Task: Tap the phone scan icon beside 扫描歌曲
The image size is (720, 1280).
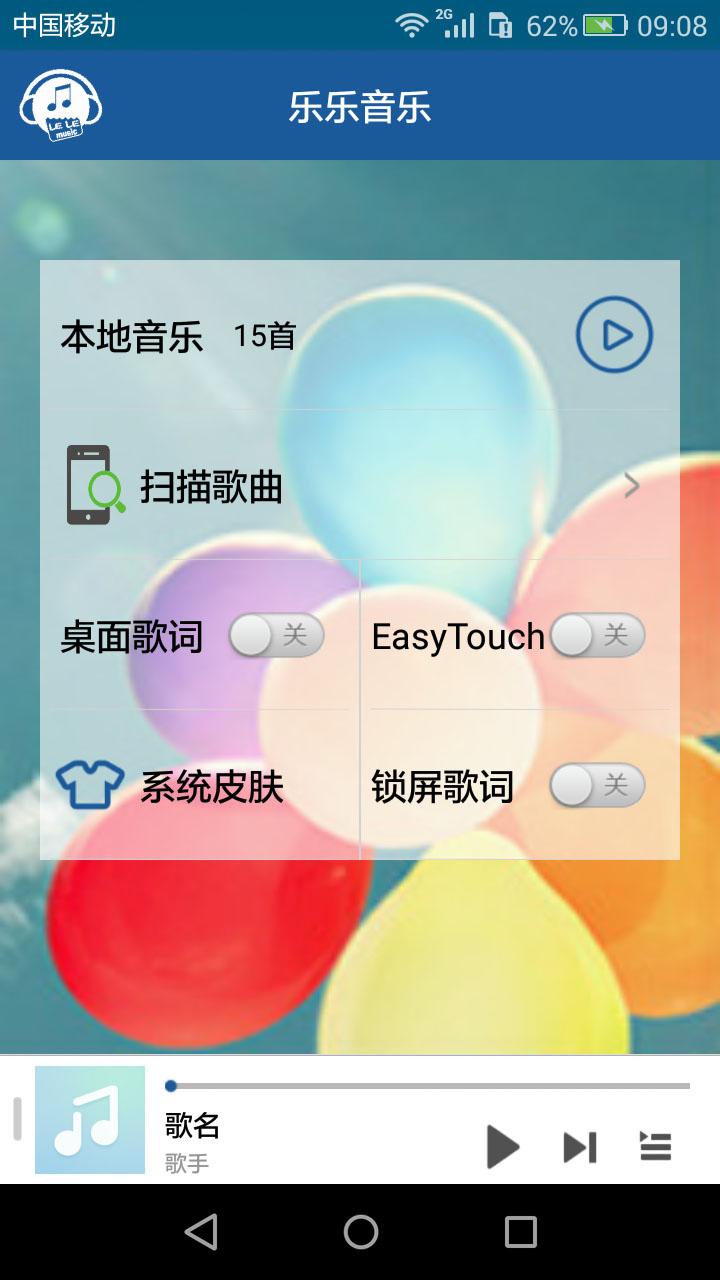Action: pyautogui.click(x=88, y=484)
